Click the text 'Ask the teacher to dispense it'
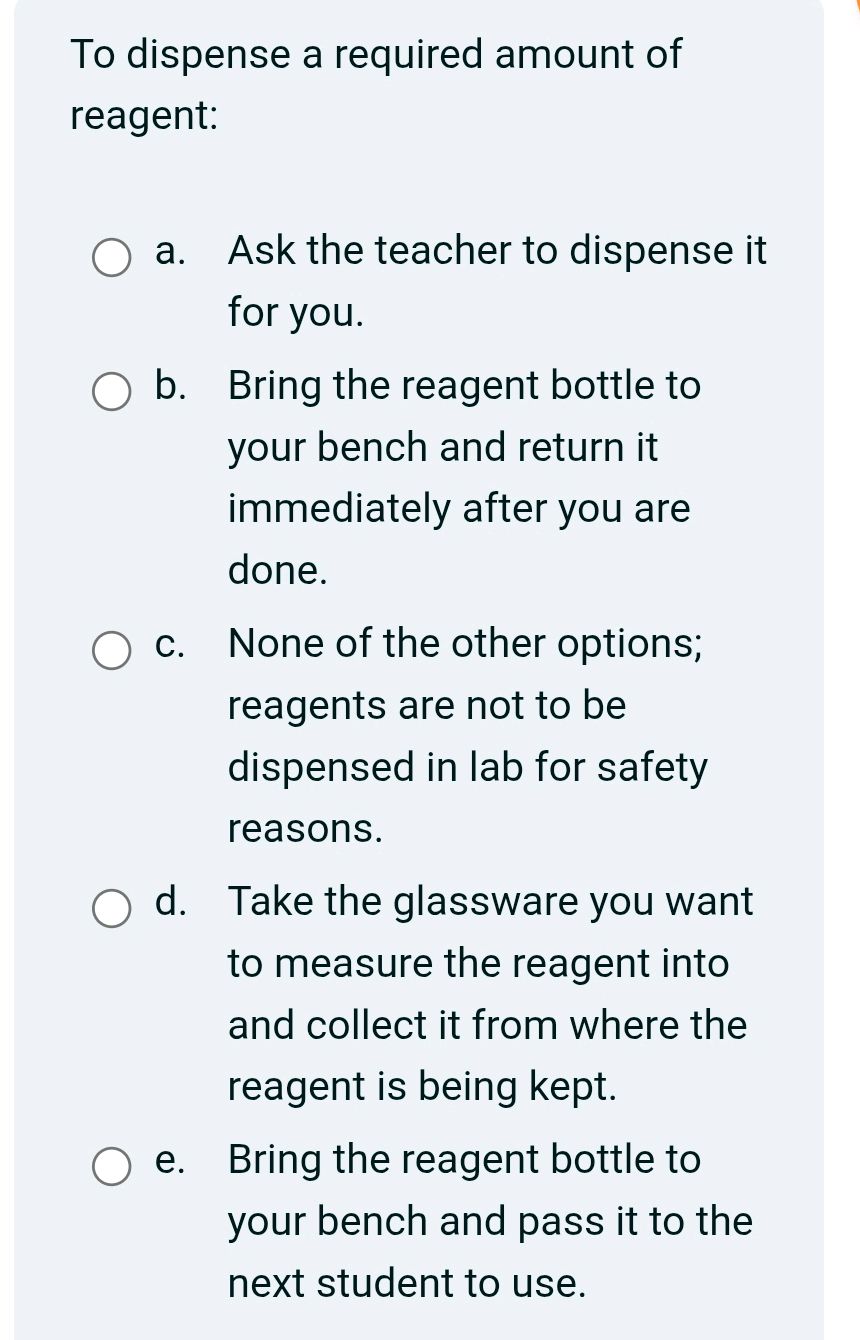This screenshot has width=860, height=1340. (496, 251)
